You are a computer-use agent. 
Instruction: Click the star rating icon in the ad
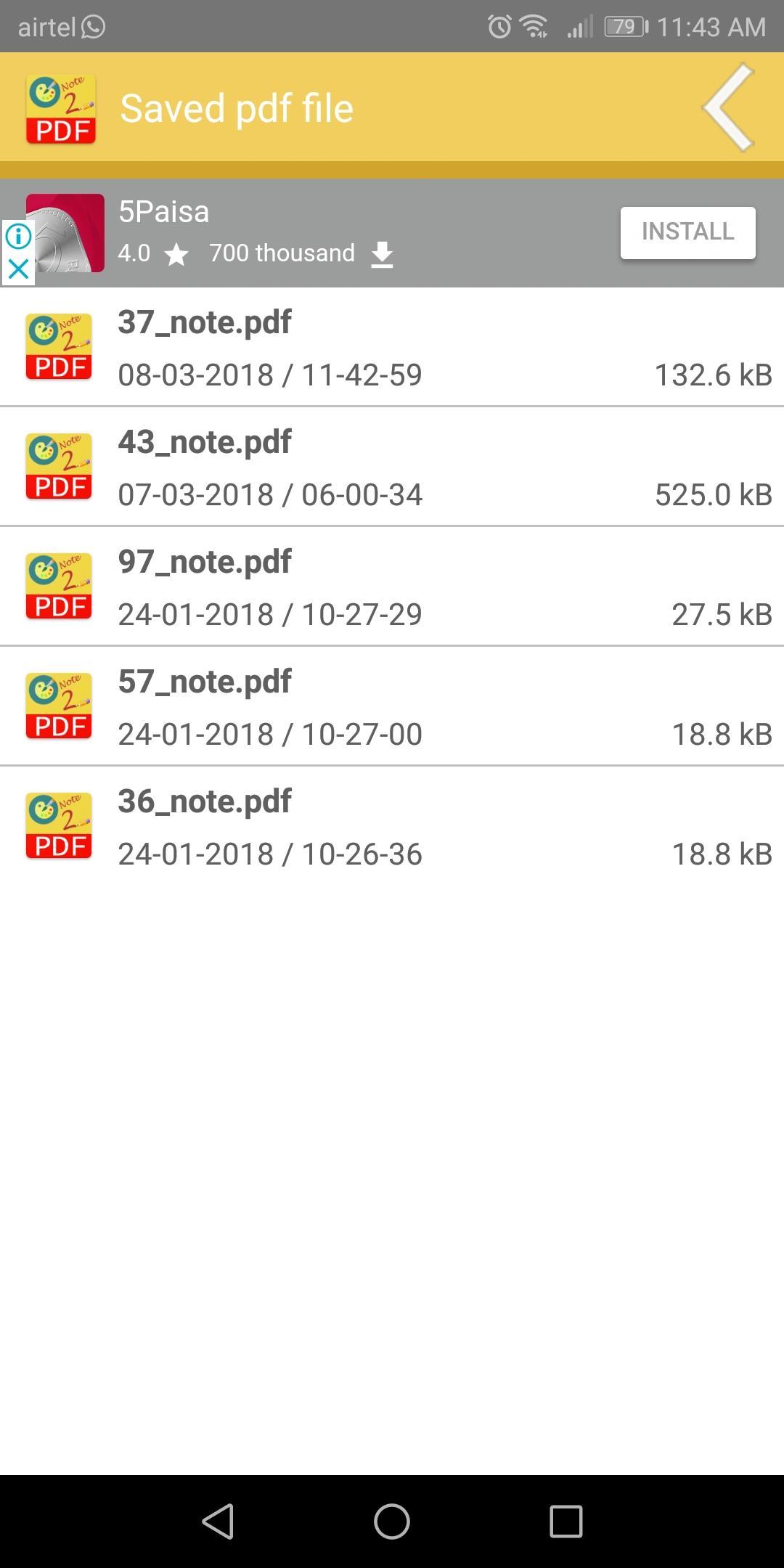click(x=176, y=254)
